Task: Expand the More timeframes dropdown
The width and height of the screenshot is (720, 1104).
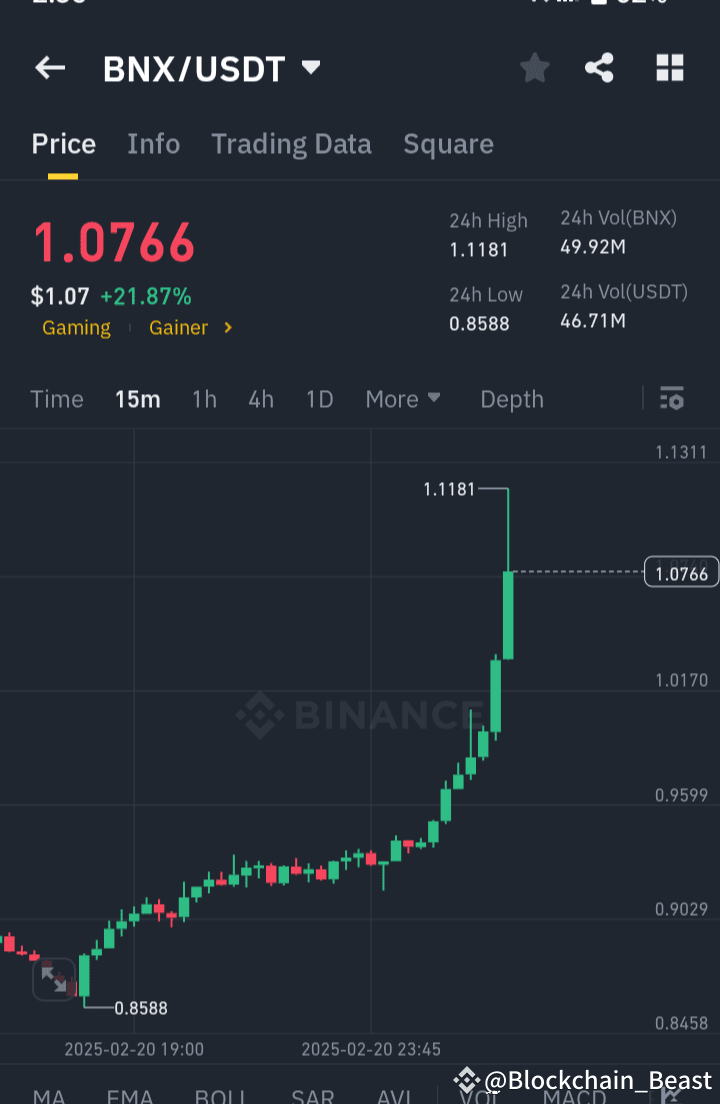Action: [x=403, y=399]
